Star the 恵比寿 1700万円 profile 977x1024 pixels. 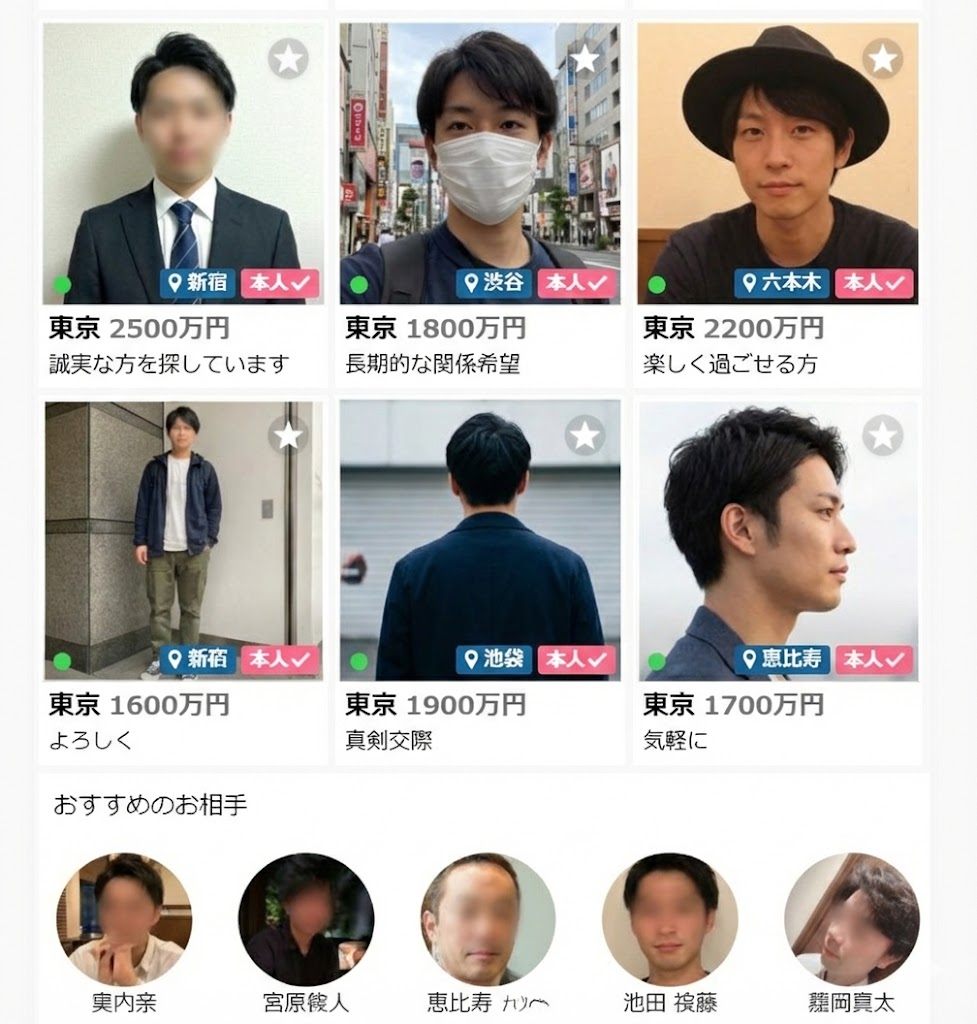click(883, 435)
